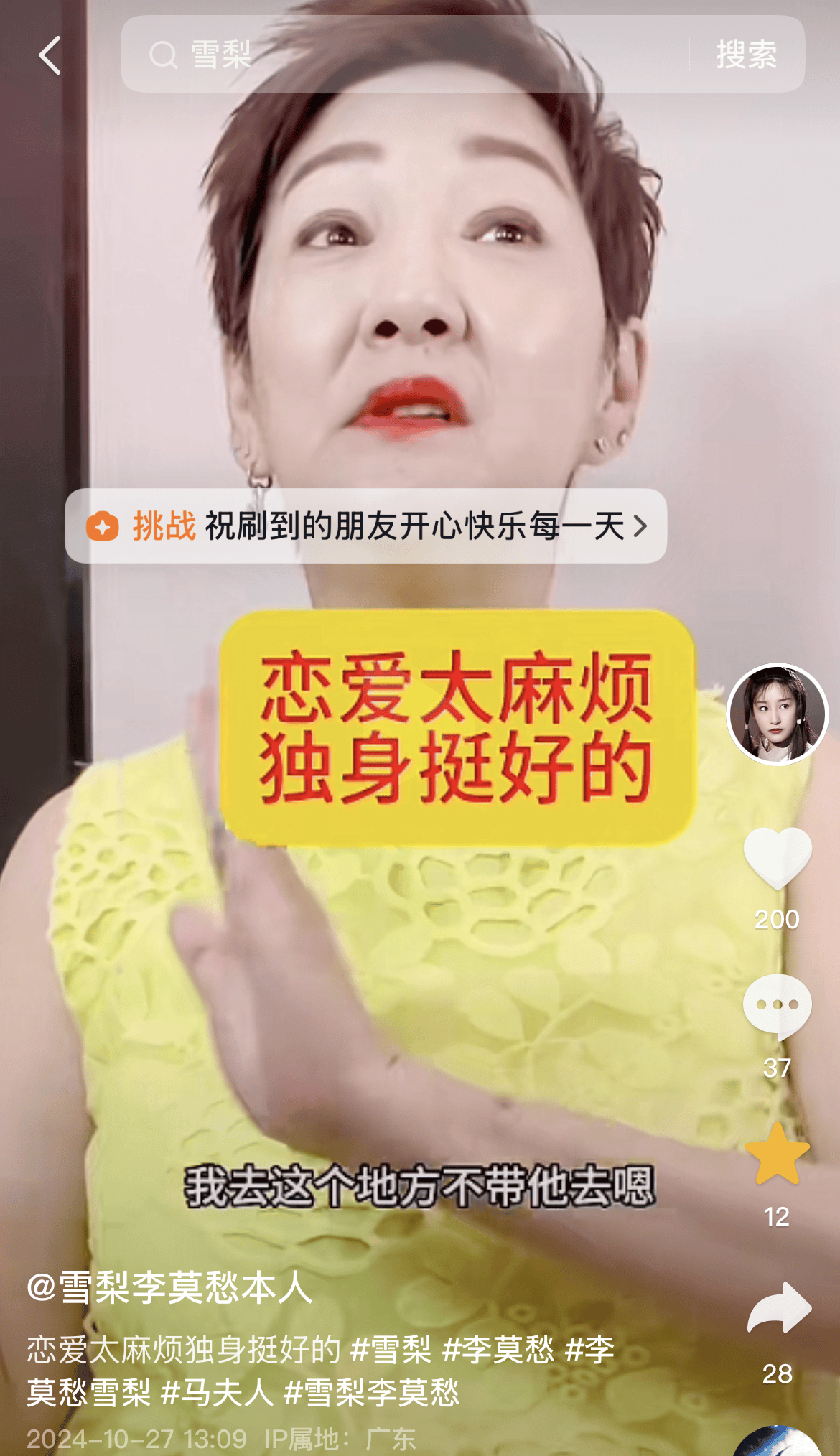
Task: Open the 挑战 祝刷到的朋友开心快乐每一天 banner
Action: point(365,526)
